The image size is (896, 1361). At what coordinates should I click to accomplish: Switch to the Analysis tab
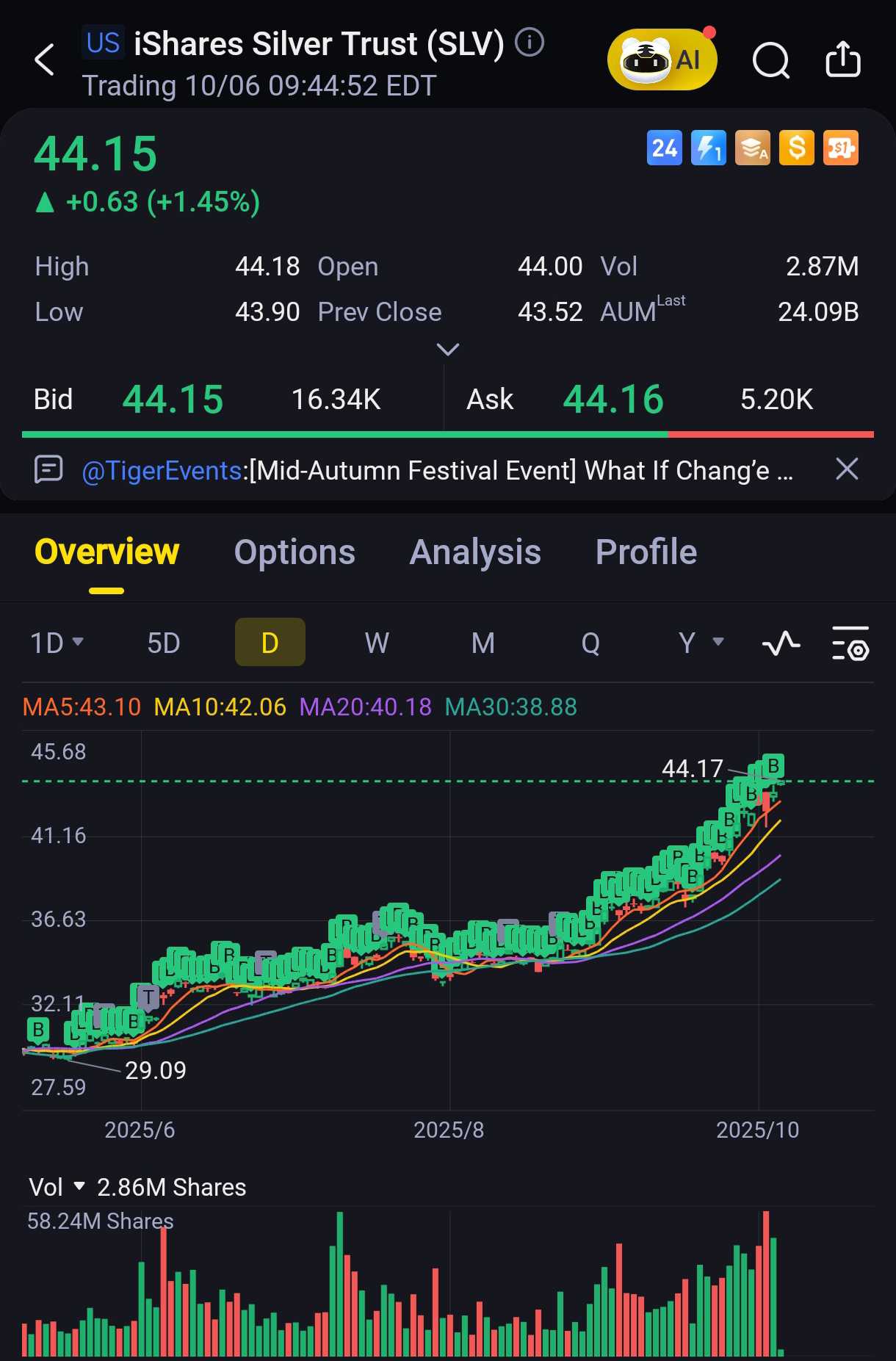475,552
